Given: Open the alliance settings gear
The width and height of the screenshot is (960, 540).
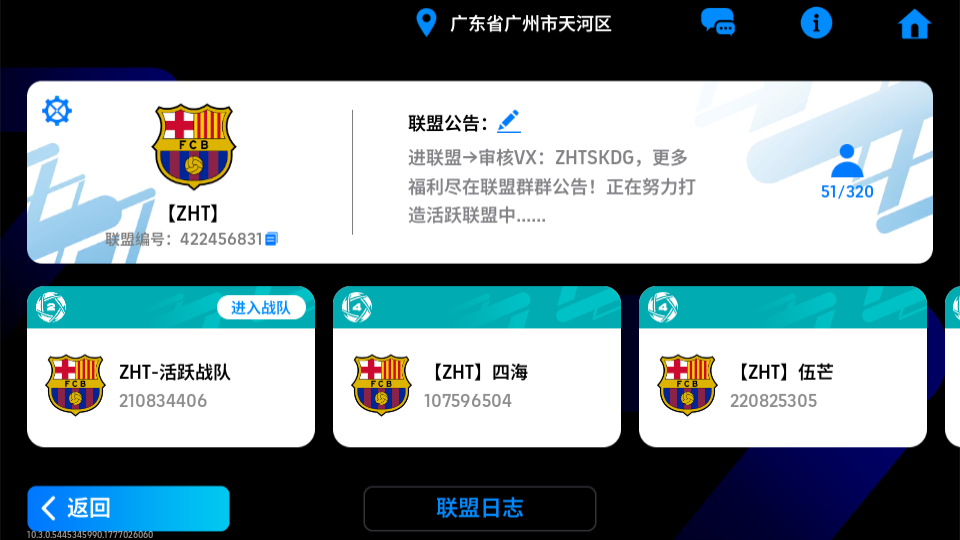Looking at the screenshot, I should coord(57,110).
